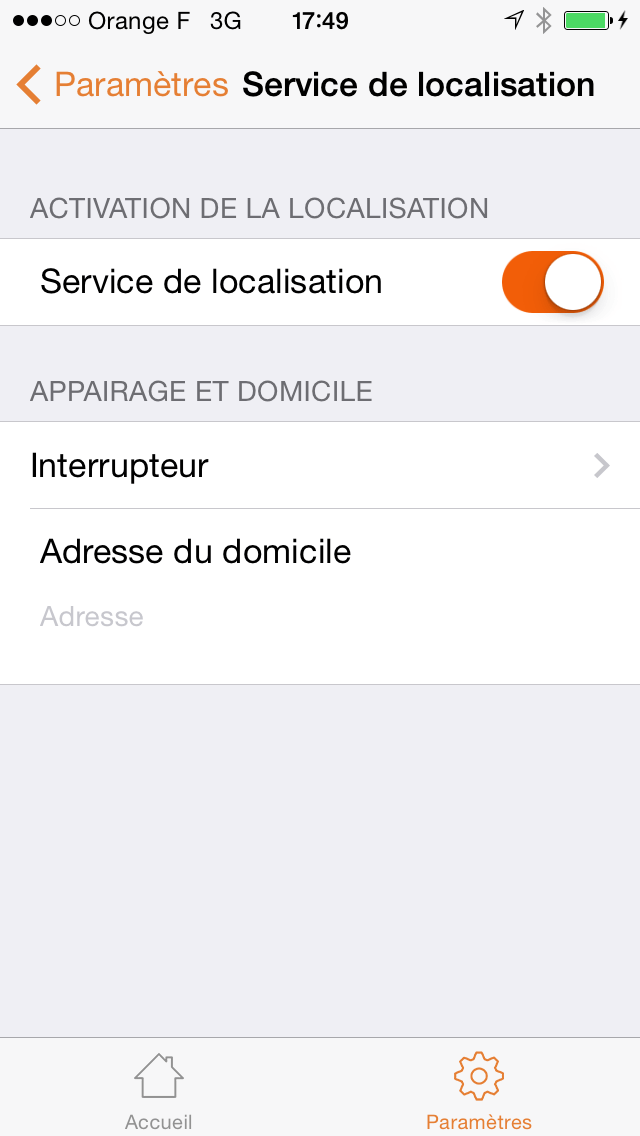Go back to Paramètres

122,85
